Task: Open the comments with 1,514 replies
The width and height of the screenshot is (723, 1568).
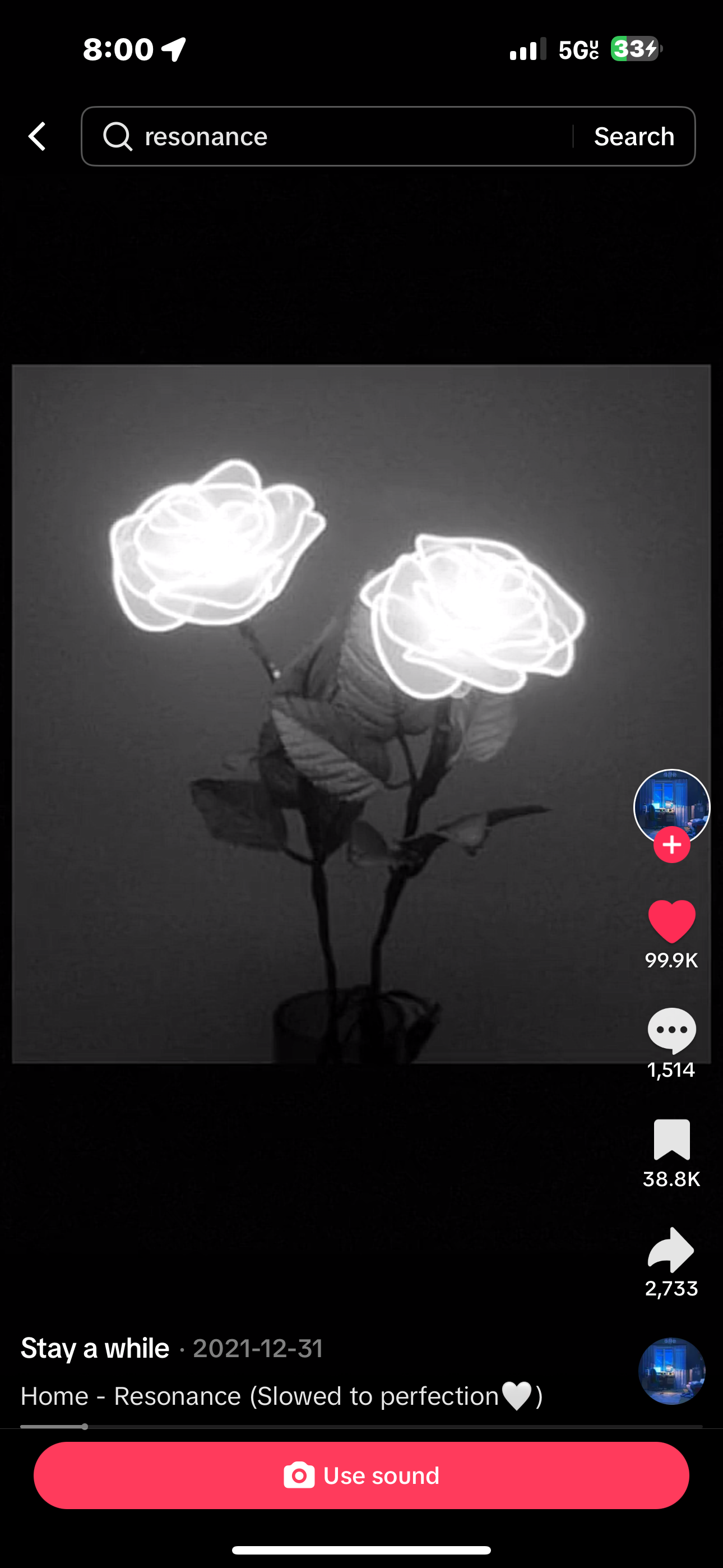Action: (671, 1030)
